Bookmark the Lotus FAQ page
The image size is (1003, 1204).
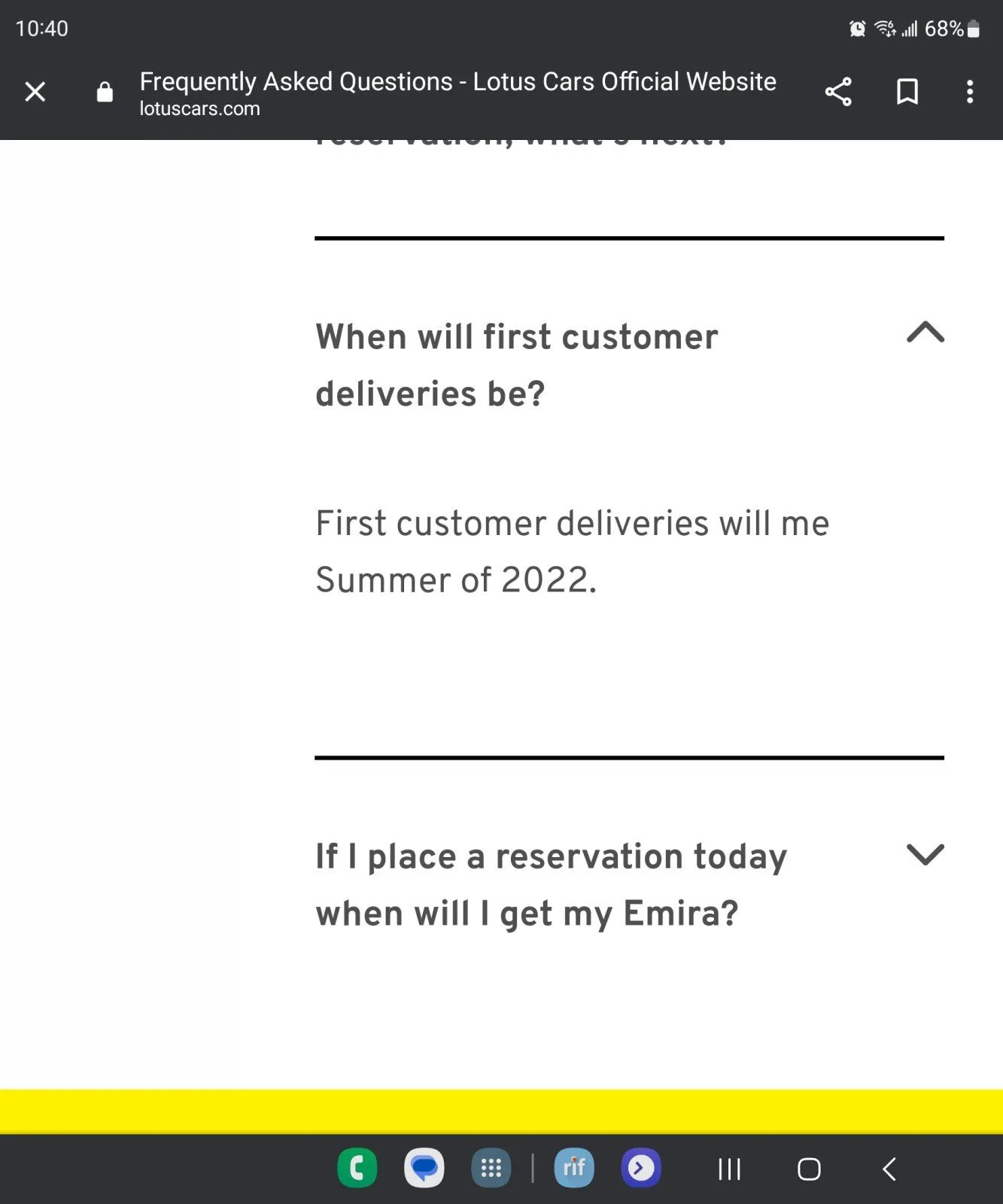[907, 92]
